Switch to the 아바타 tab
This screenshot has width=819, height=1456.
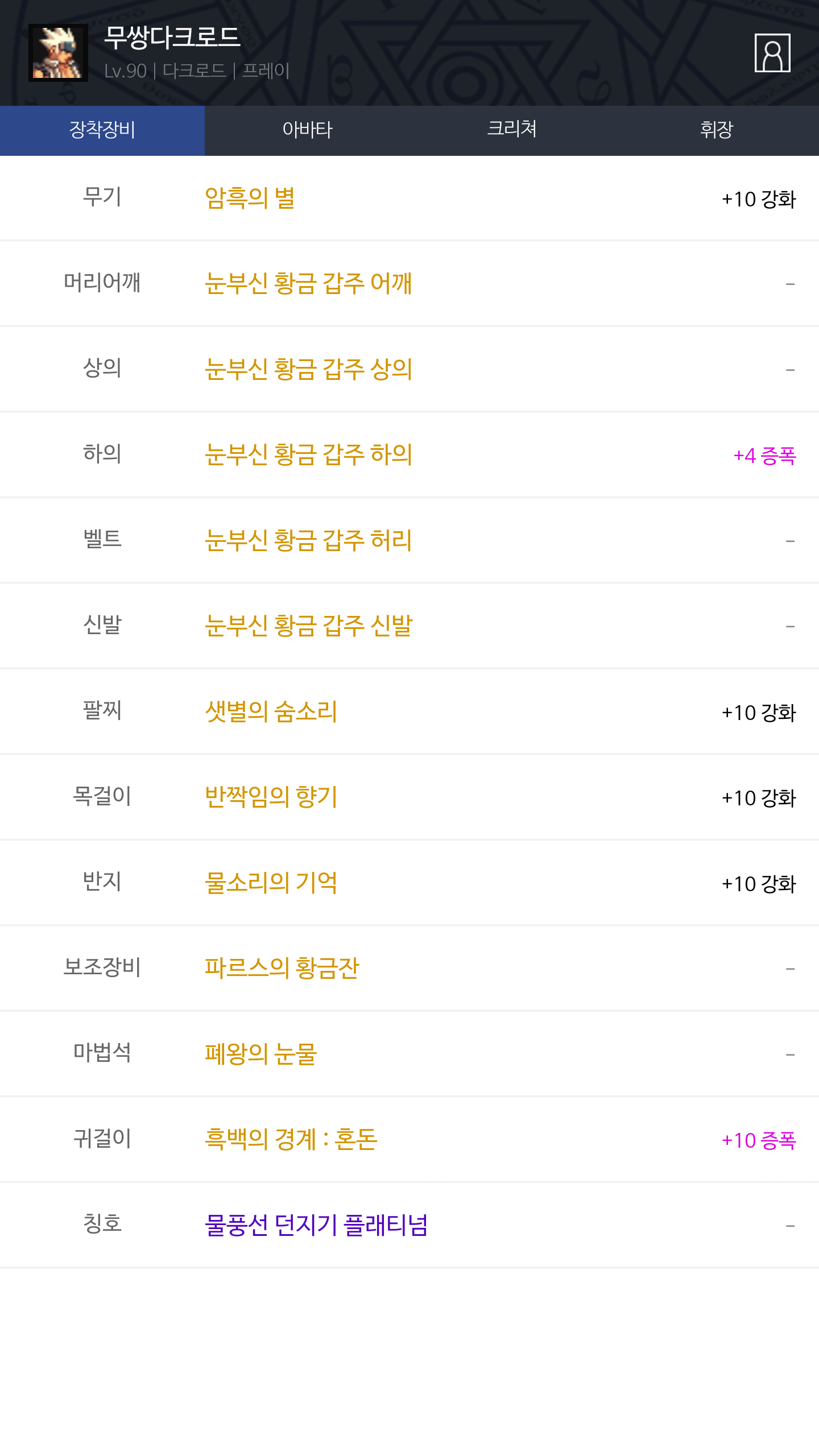click(x=307, y=130)
